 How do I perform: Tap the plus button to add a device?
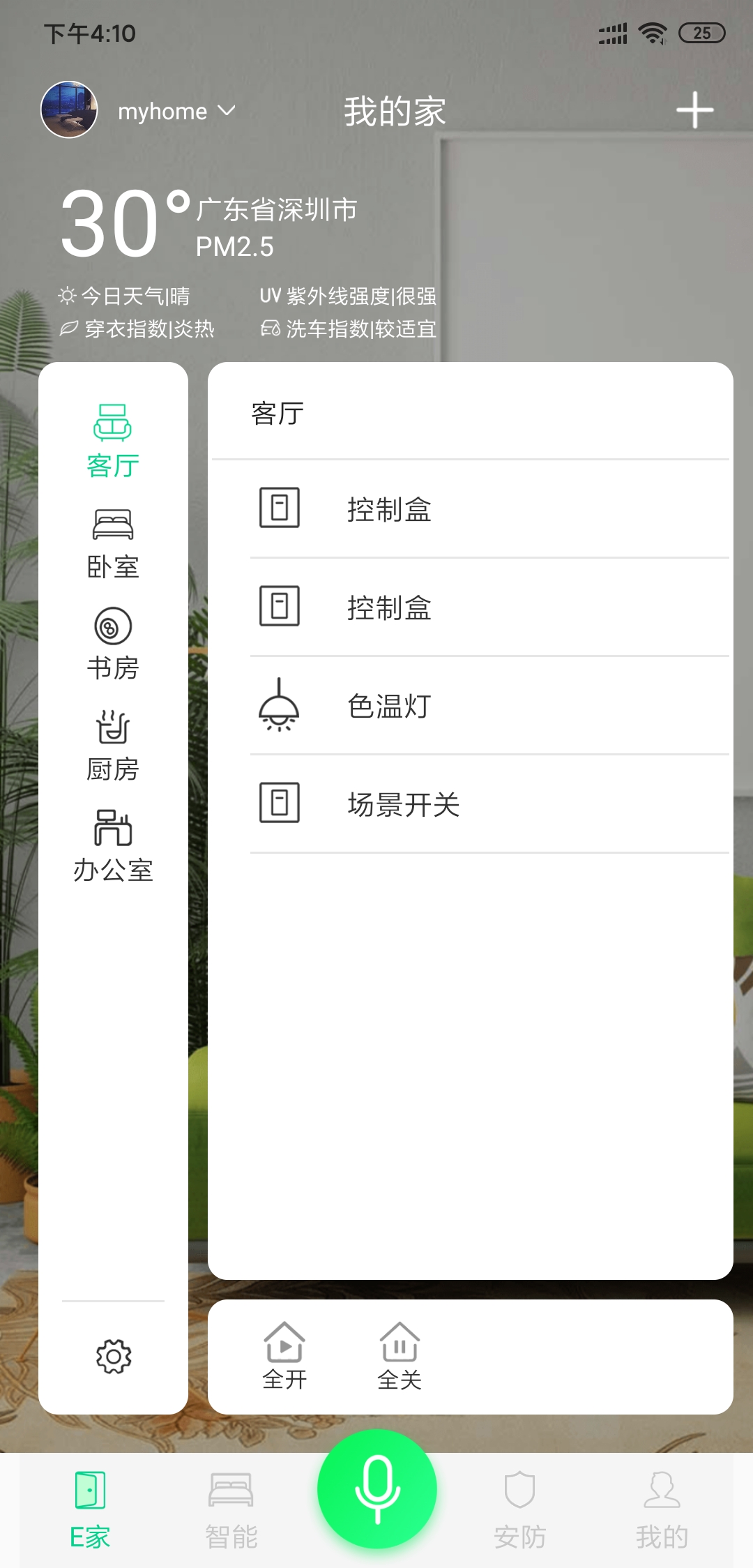coord(697,110)
